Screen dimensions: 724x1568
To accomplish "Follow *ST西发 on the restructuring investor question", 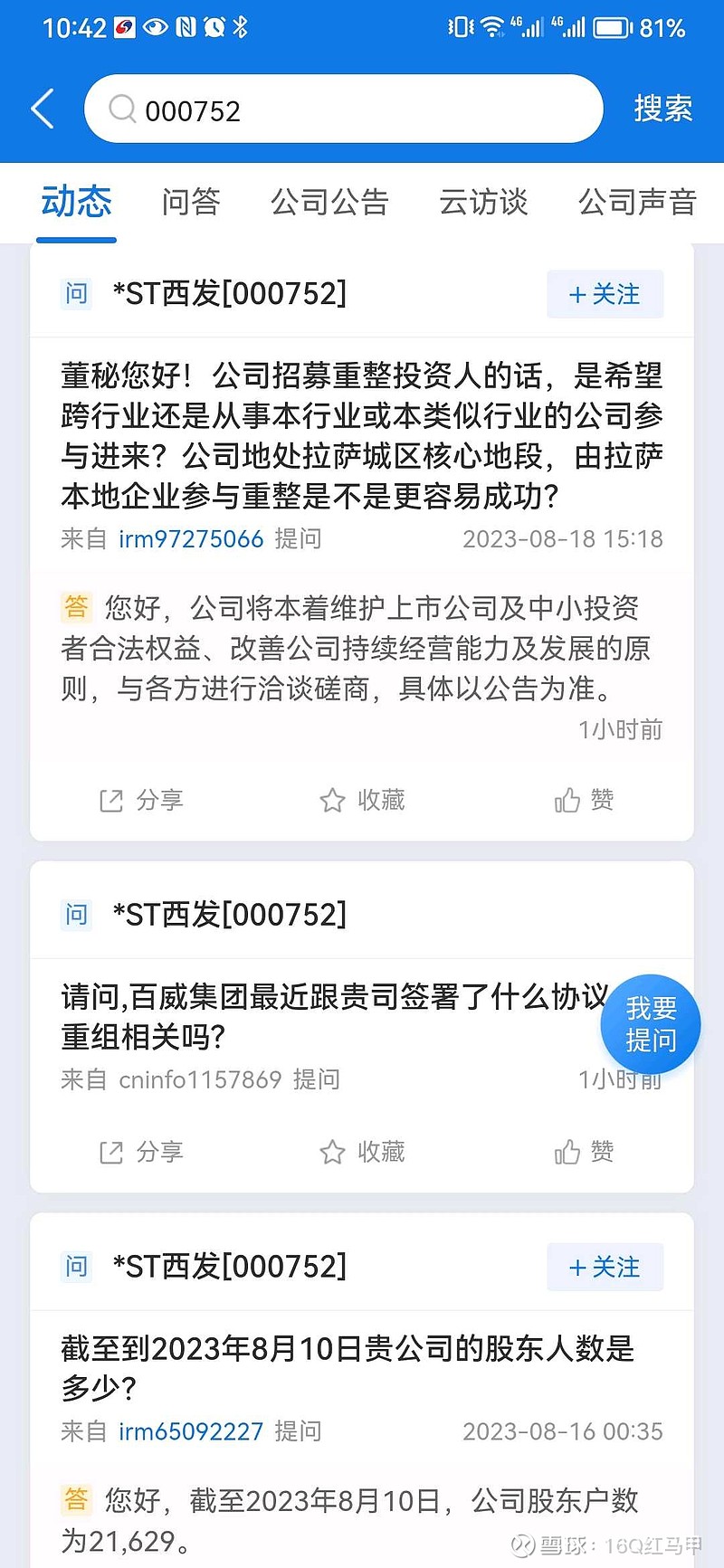I will coord(605,294).
